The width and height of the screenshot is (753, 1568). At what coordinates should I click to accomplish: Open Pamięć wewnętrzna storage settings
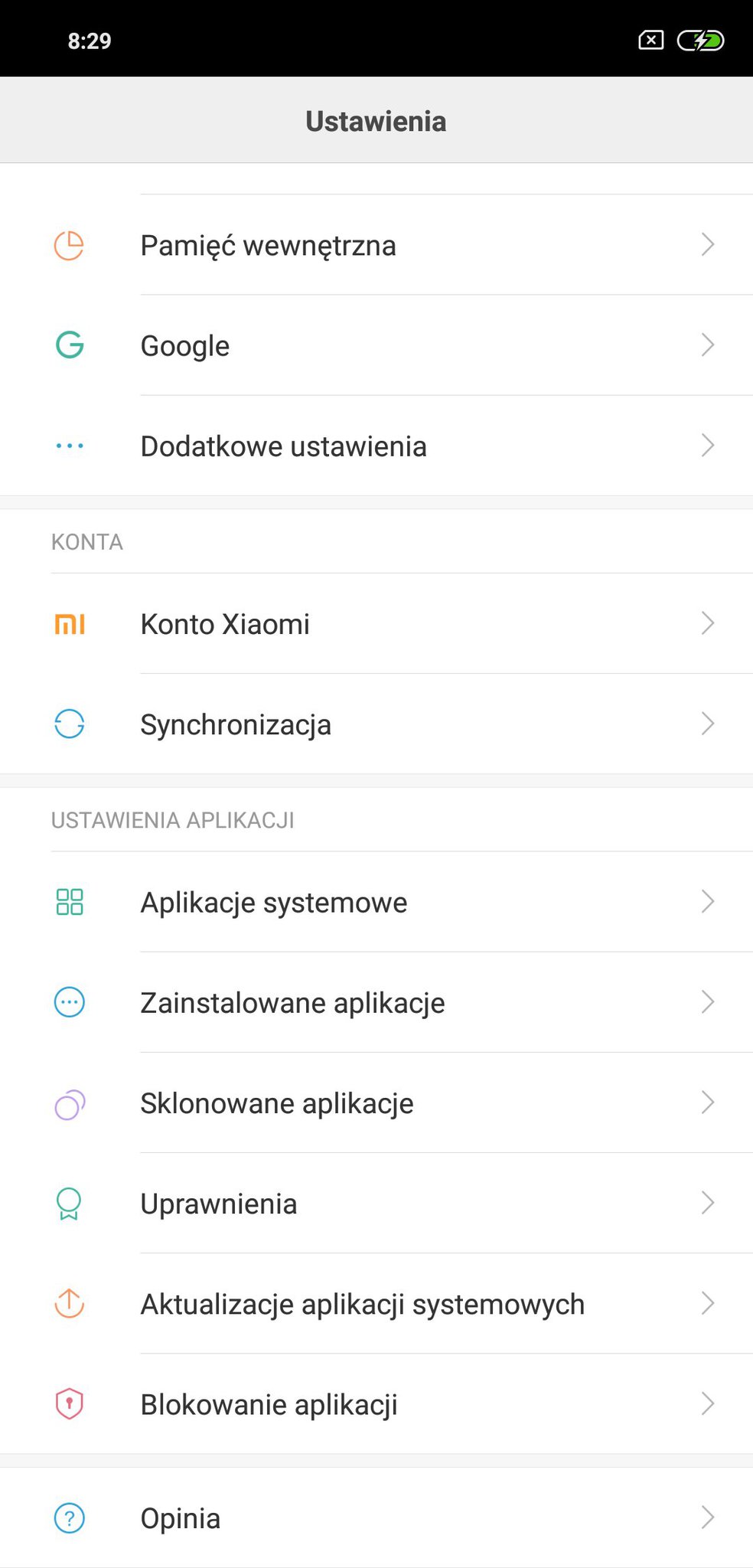[x=376, y=245]
